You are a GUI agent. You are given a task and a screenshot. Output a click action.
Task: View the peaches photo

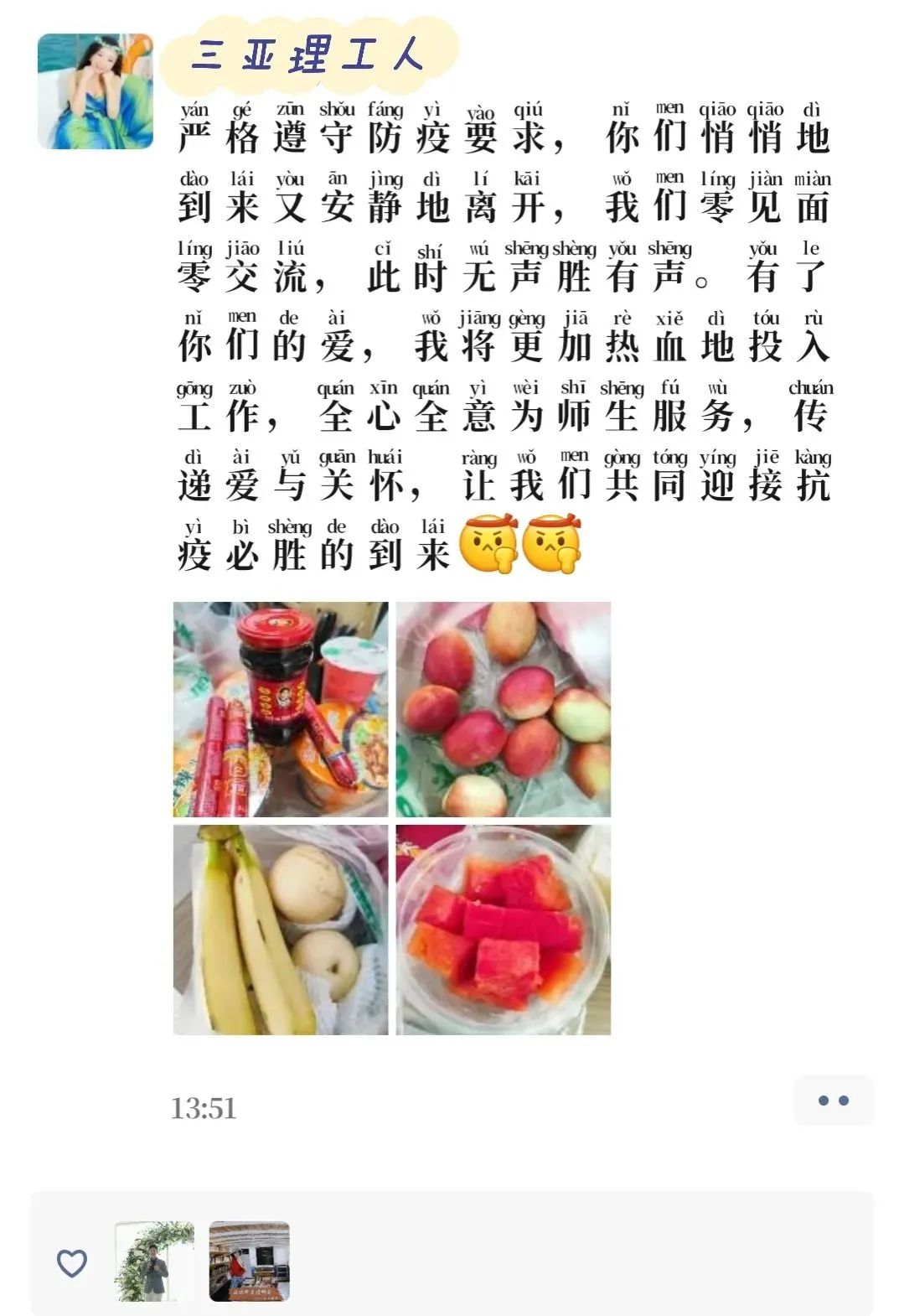coord(504,709)
